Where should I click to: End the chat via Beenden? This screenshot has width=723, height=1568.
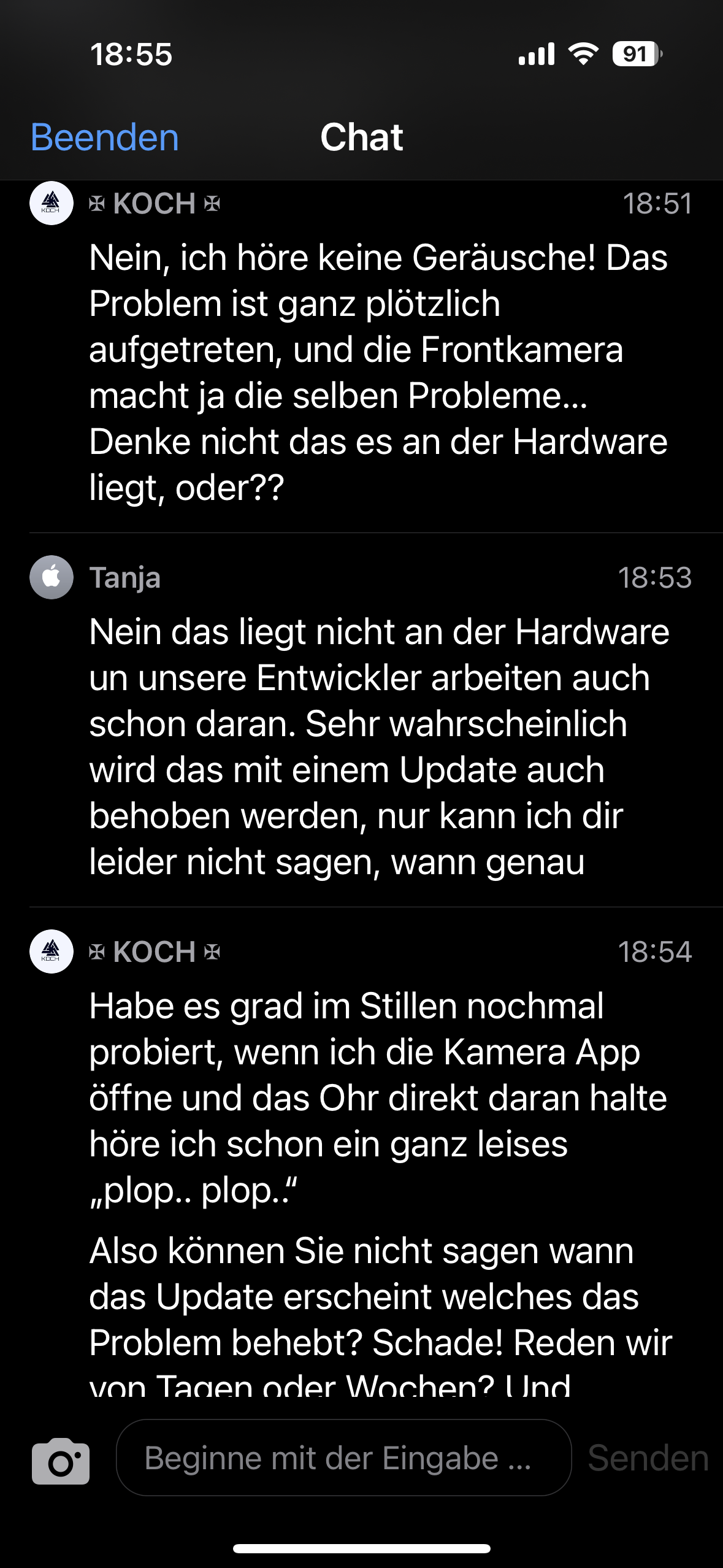point(105,137)
